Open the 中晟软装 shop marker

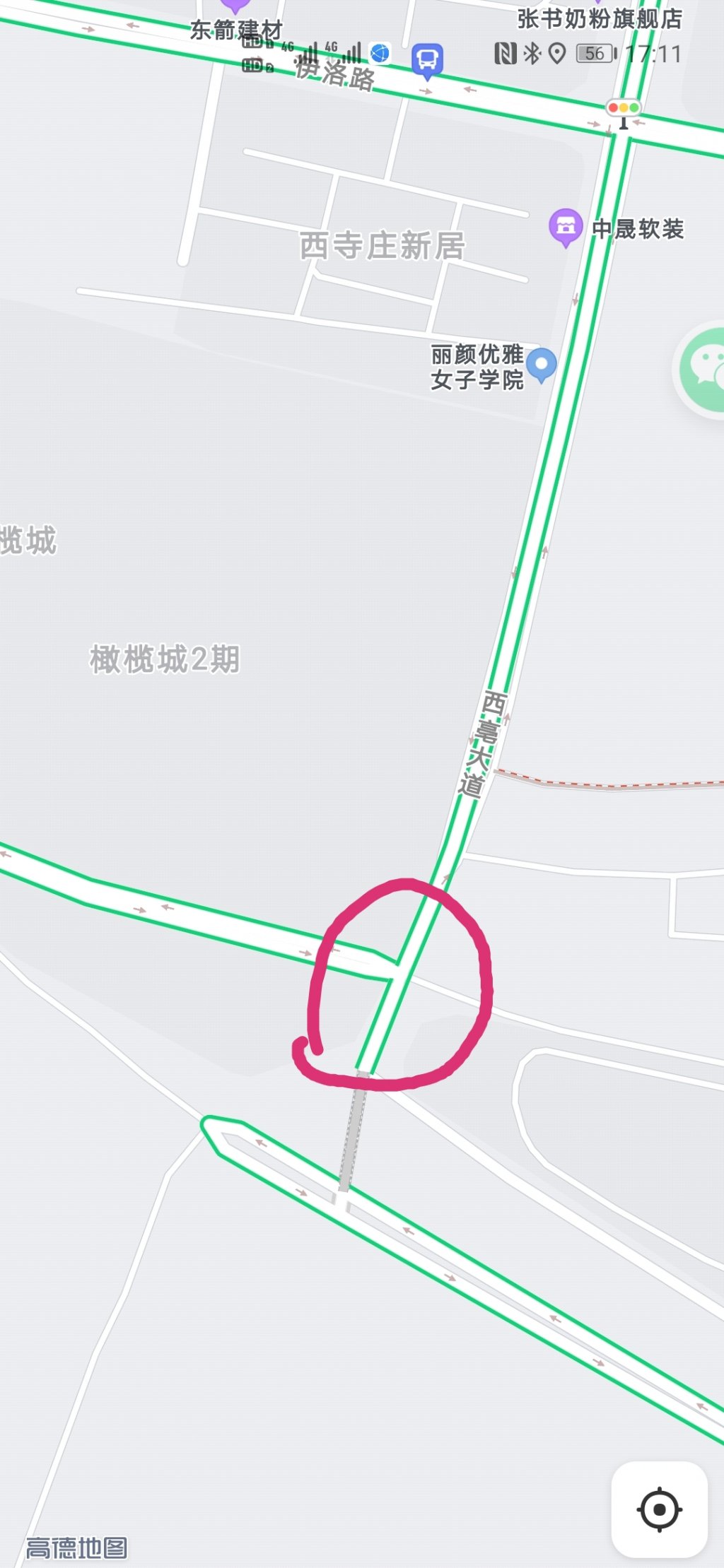565,226
